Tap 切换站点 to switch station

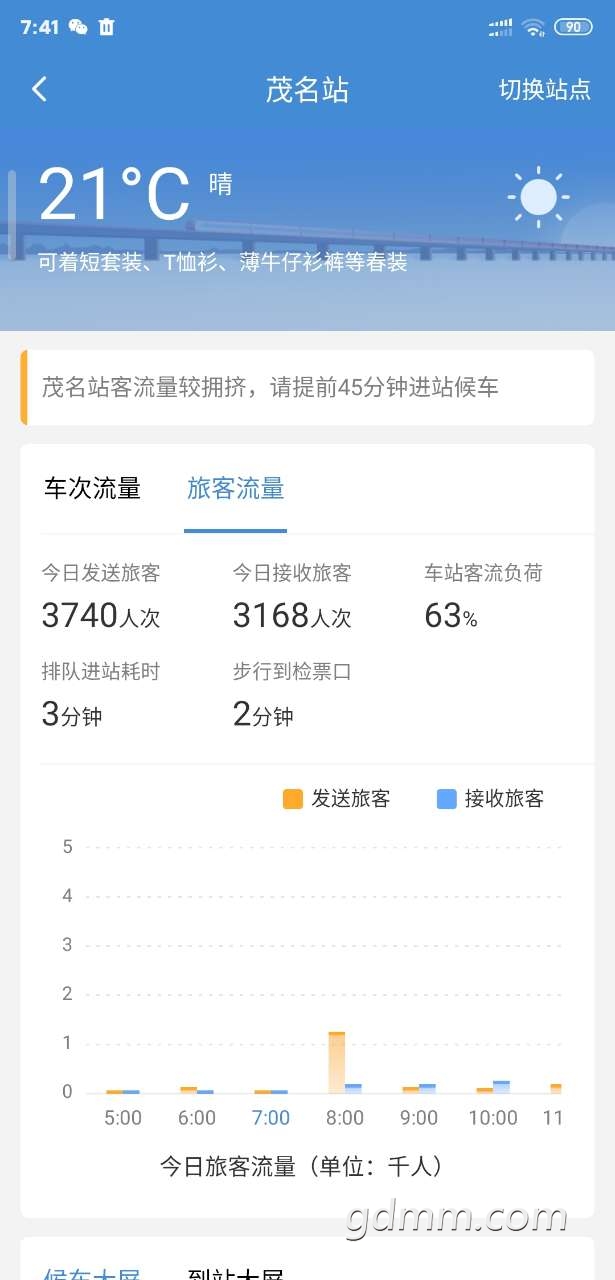point(545,89)
